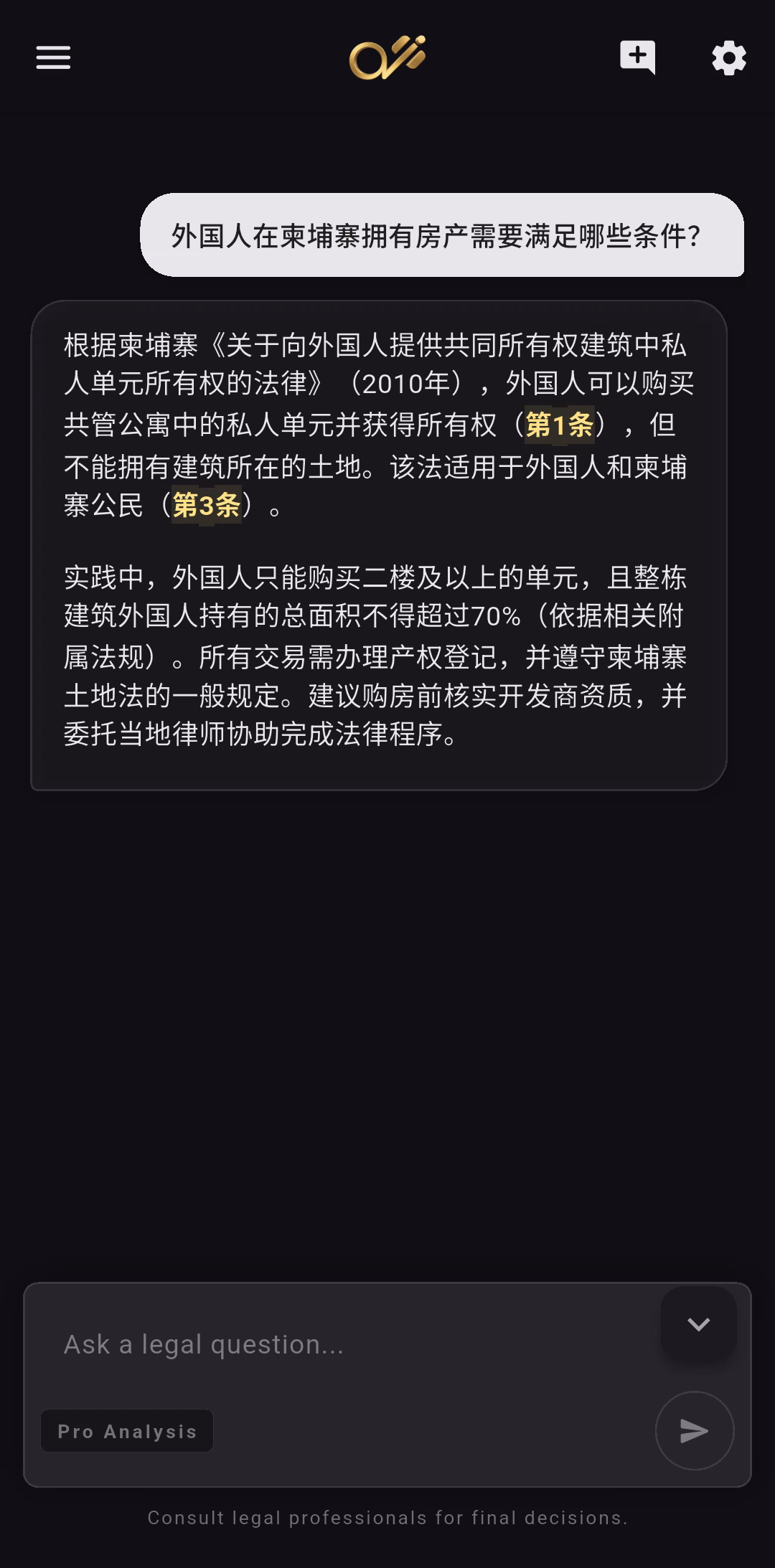Open the hamburger drawer menu

(x=53, y=57)
